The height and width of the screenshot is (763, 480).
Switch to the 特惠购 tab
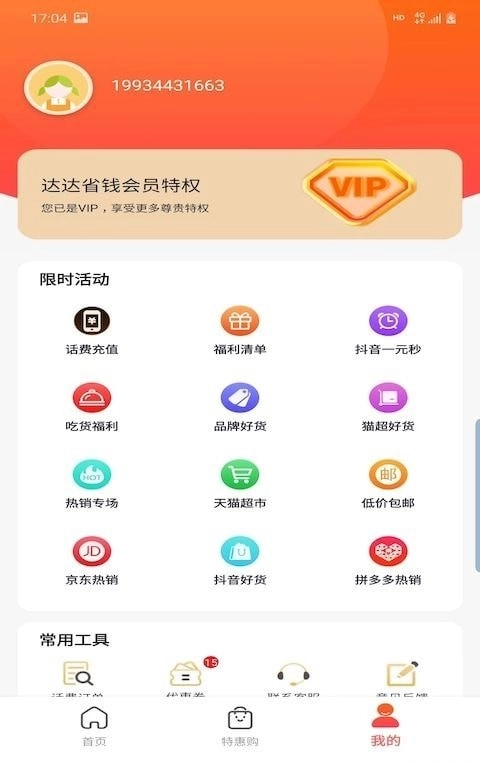[x=240, y=727]
